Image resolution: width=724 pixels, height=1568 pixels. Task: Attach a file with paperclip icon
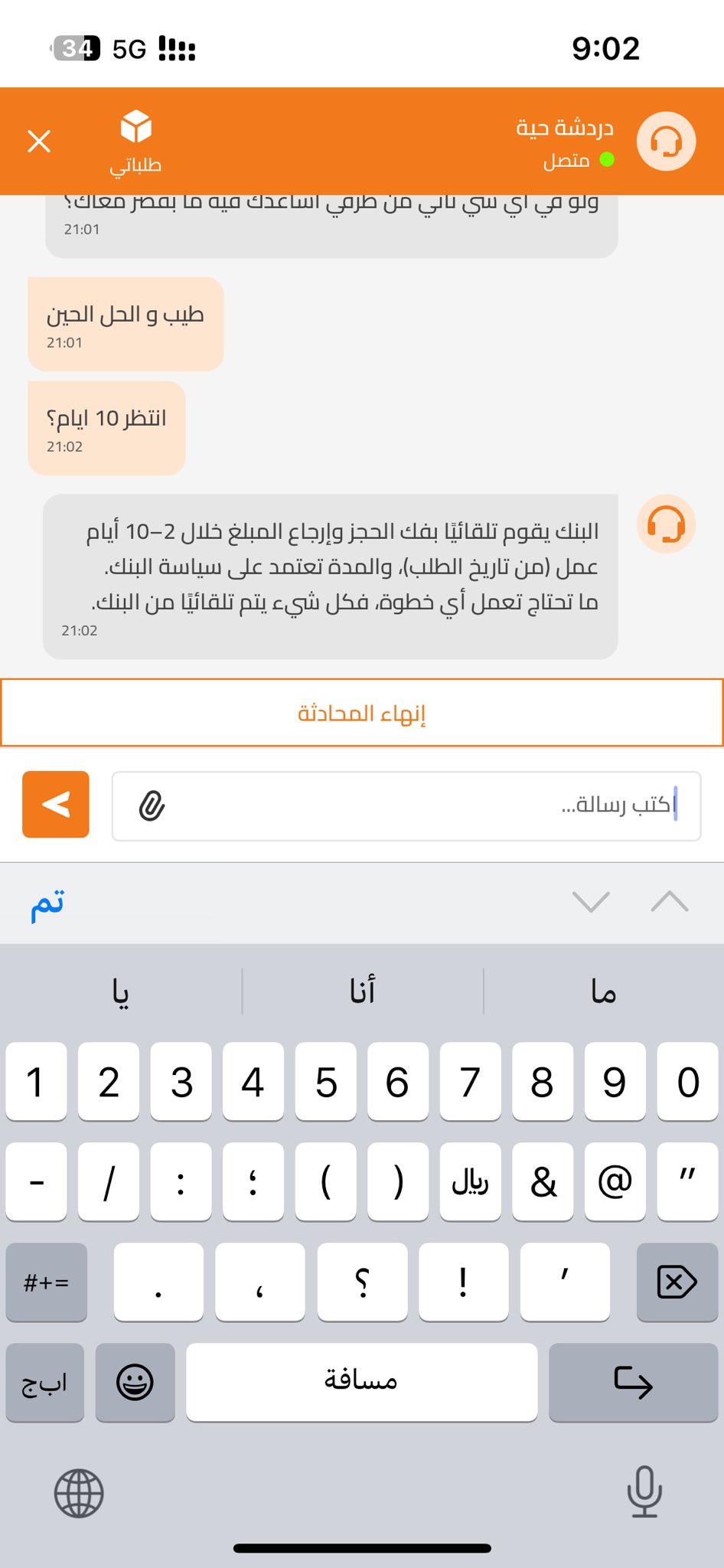[x=152, y=806]
